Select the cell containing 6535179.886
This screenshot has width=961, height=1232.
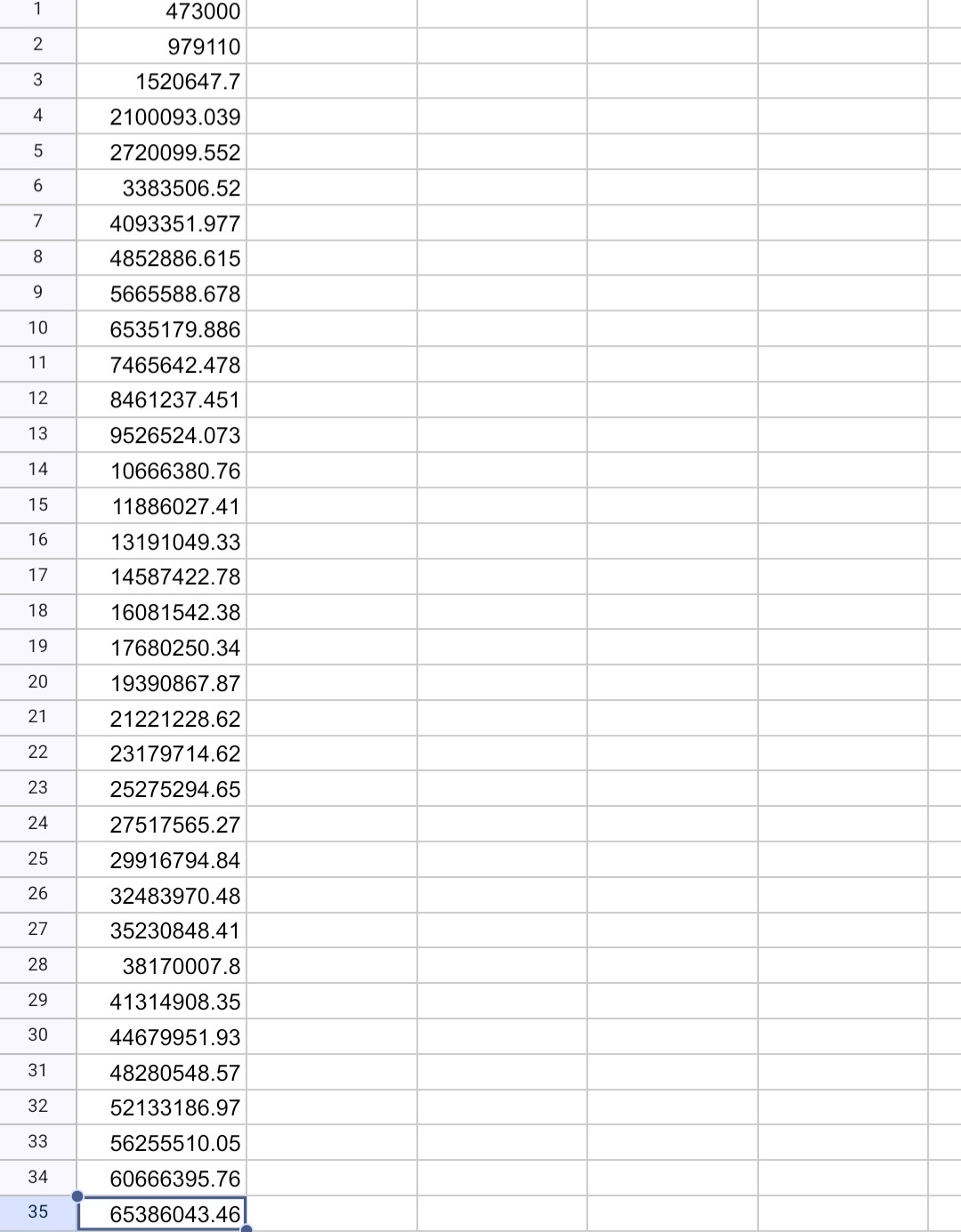point(161,329)
